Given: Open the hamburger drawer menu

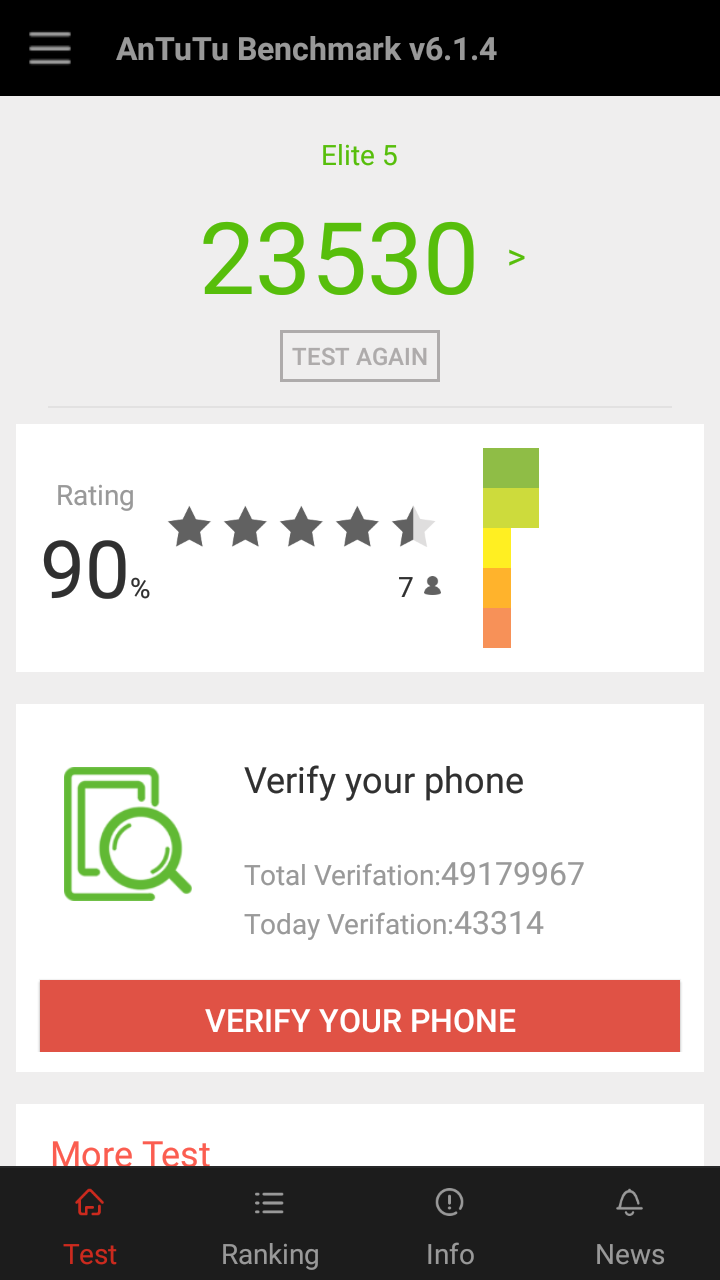Looking at the screenshot, I should (x=50, y=48).
